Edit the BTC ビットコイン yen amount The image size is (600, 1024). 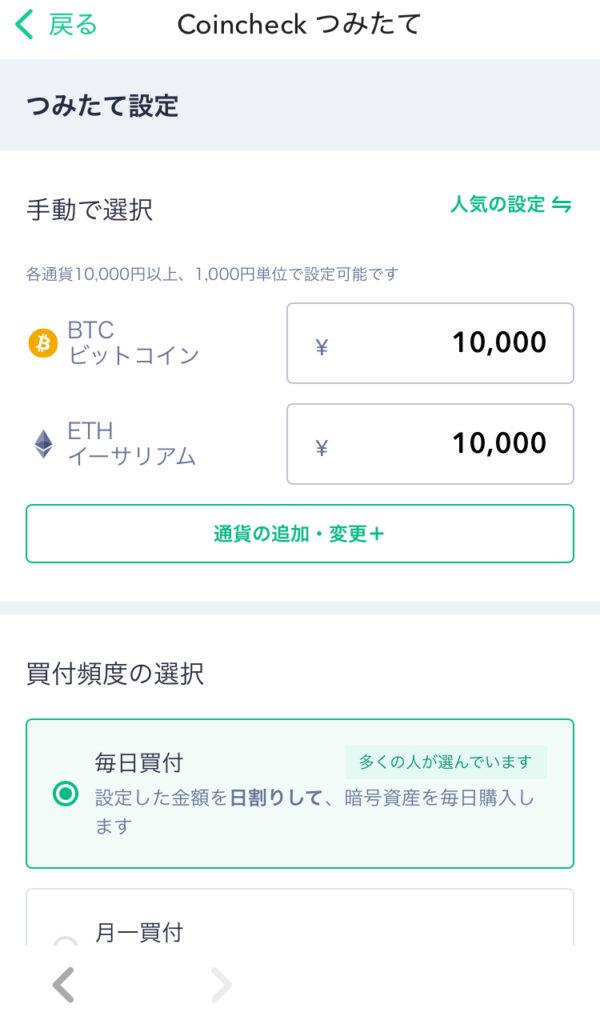[x=430, y=343]
